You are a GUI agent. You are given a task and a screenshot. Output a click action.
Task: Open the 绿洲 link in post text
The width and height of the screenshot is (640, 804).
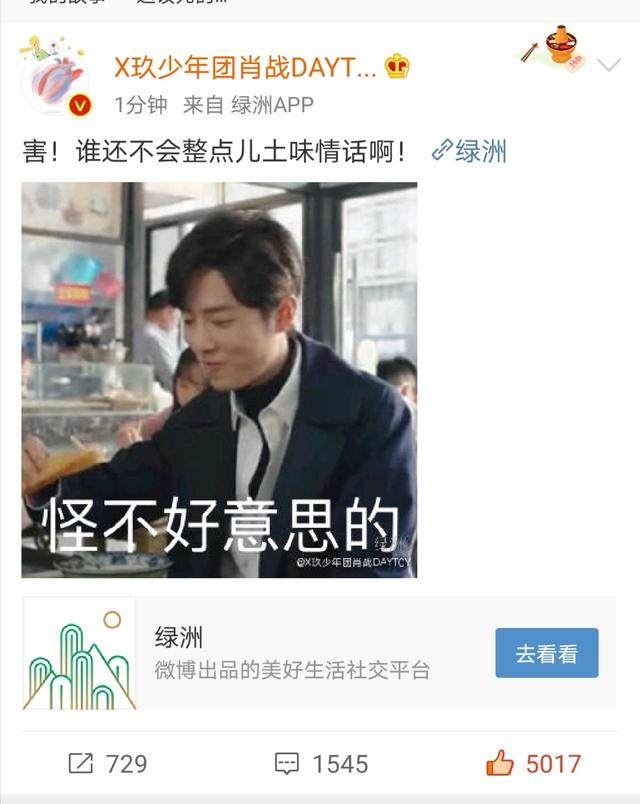coord(469,152)
